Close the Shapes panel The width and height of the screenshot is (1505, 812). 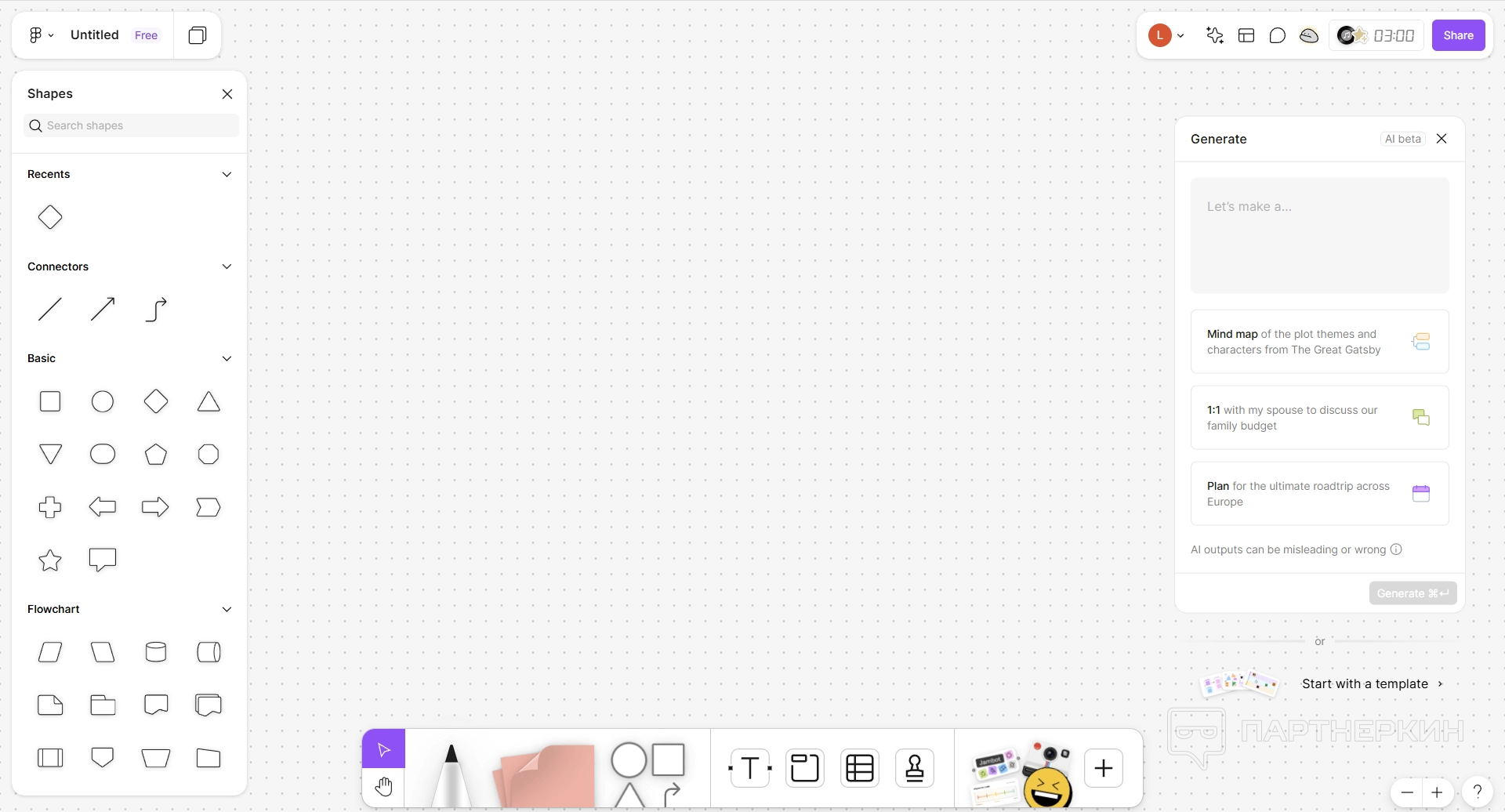(227, 94)
